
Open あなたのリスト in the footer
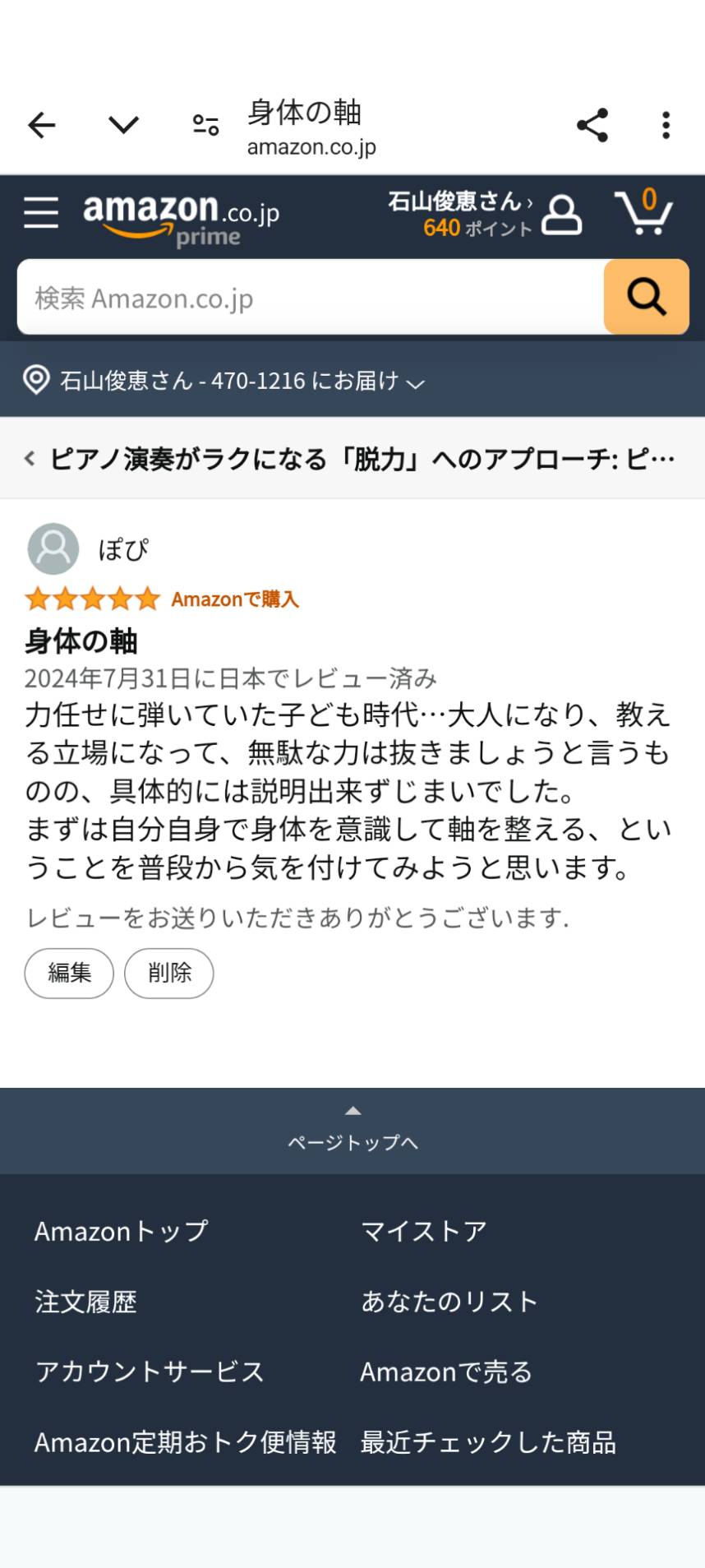[x=449, y=1302]
